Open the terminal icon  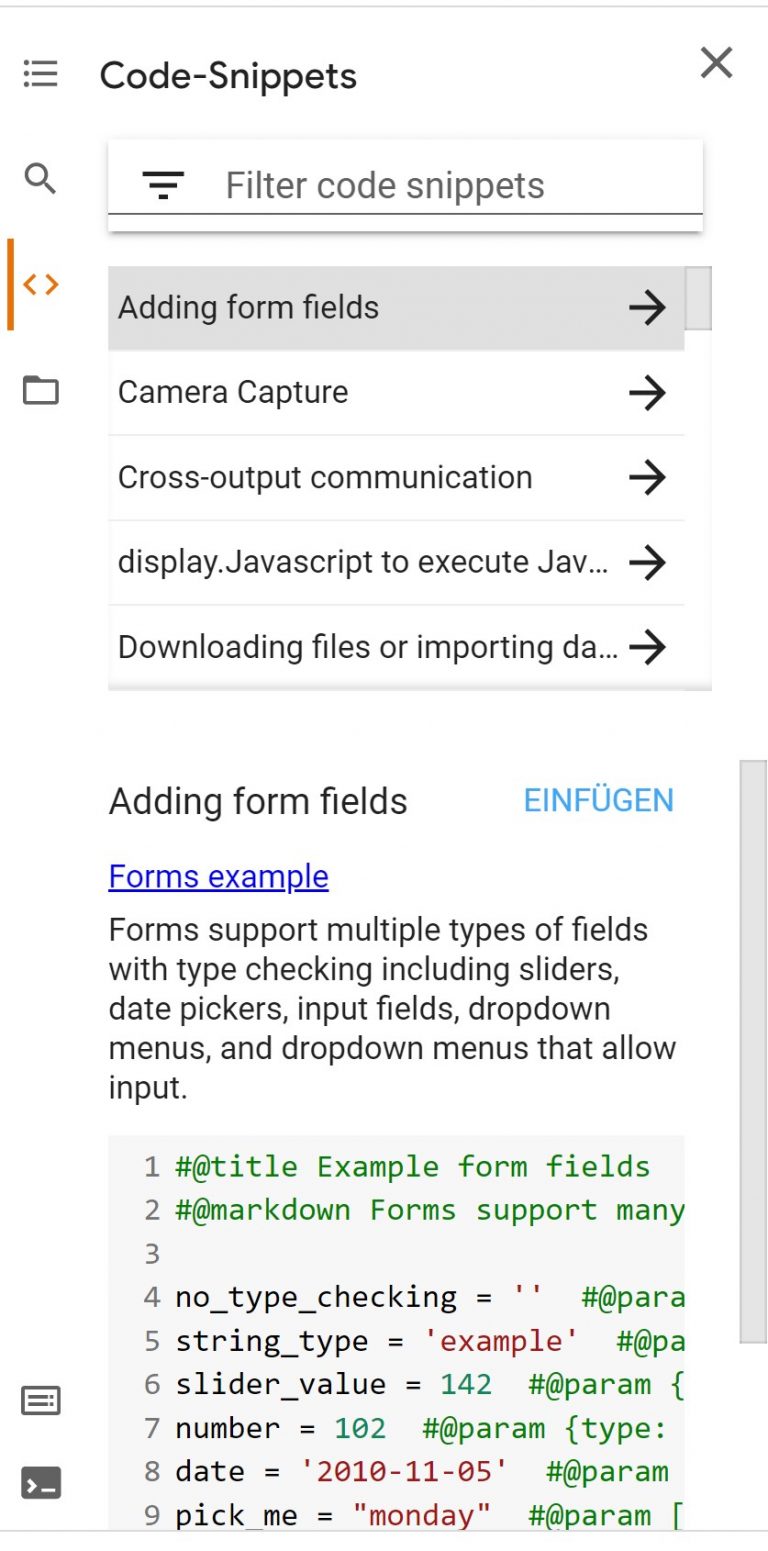click(x=41, y=1483)
